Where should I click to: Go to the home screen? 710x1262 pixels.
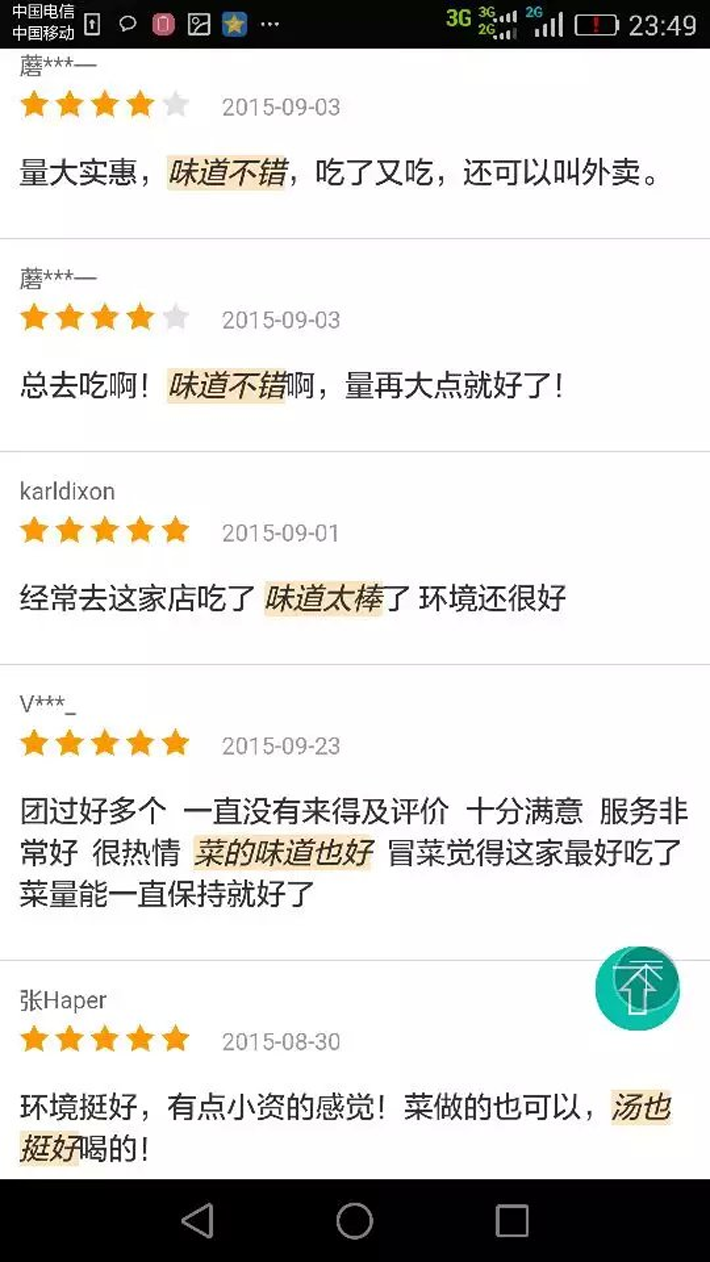coord(355,1220)
